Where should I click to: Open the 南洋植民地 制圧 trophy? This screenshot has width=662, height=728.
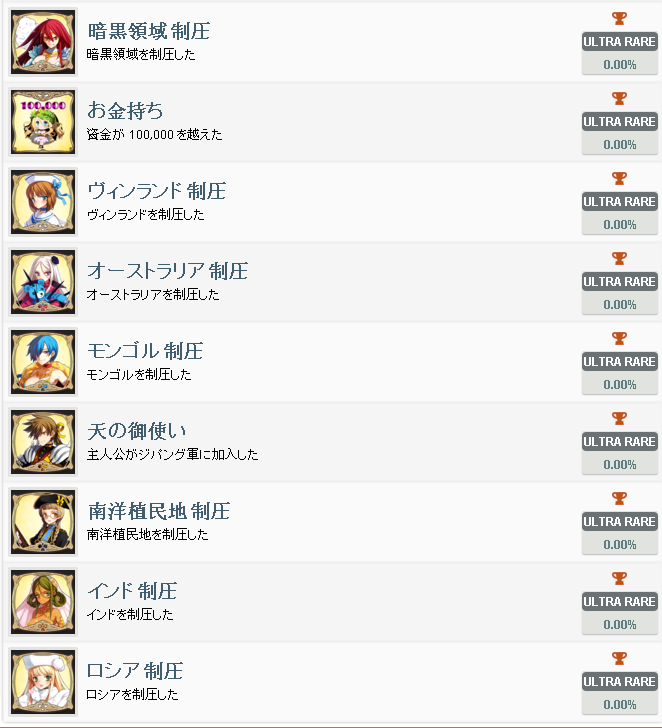pyautogui.click(x=158, y=511)
